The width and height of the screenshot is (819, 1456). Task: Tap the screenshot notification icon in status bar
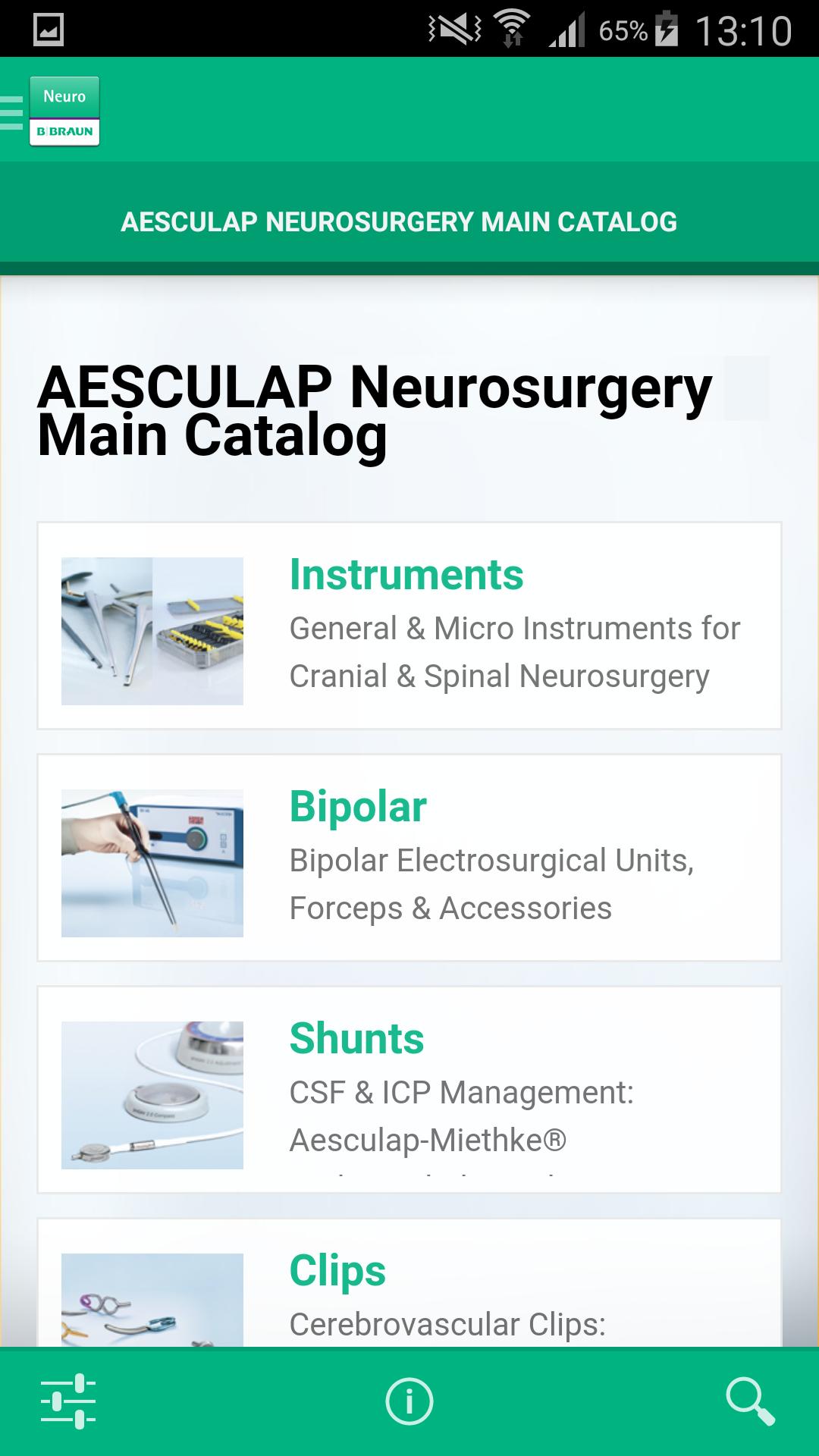pyautogui.click(x=49, y=27)
